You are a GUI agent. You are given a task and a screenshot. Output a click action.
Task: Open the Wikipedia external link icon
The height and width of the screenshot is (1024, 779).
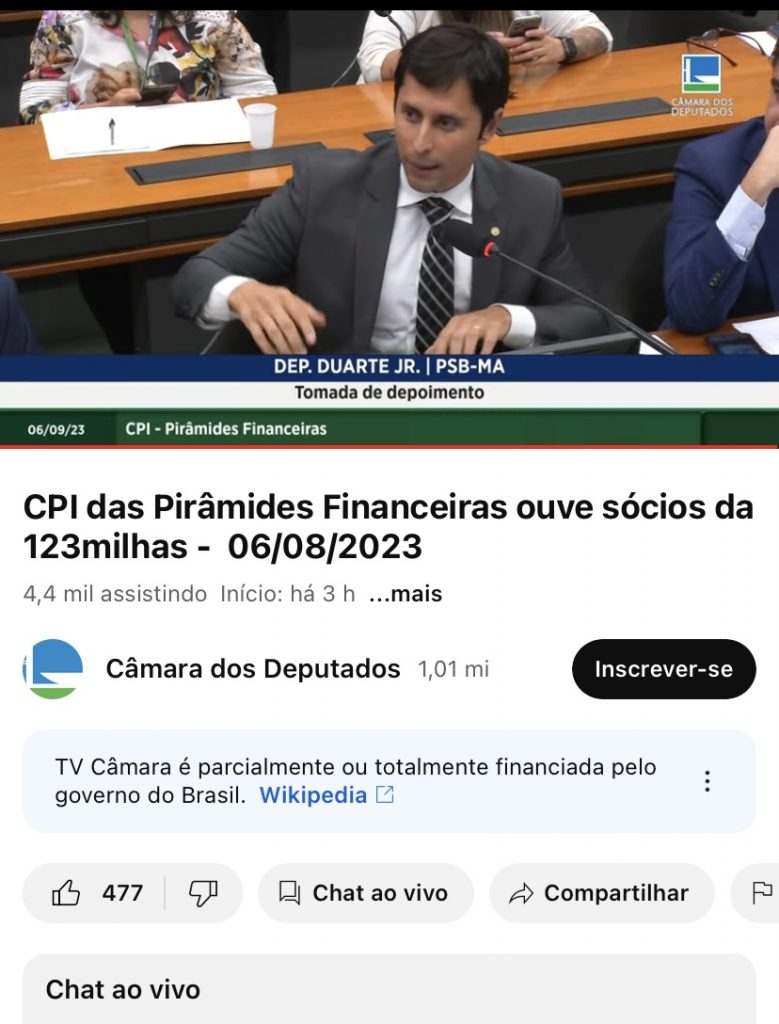pos(385,795)
